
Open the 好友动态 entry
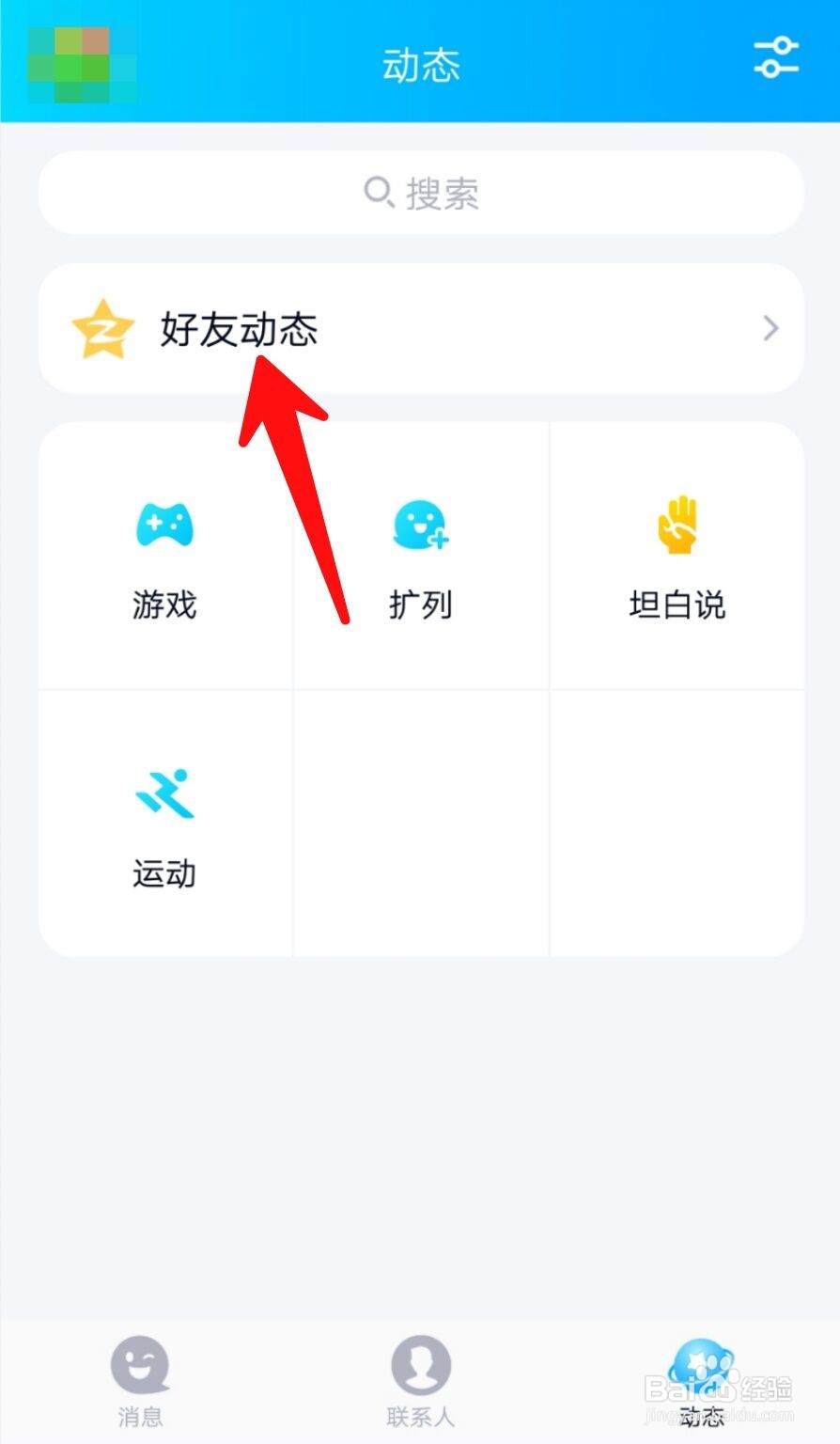[x=240, y=328]
